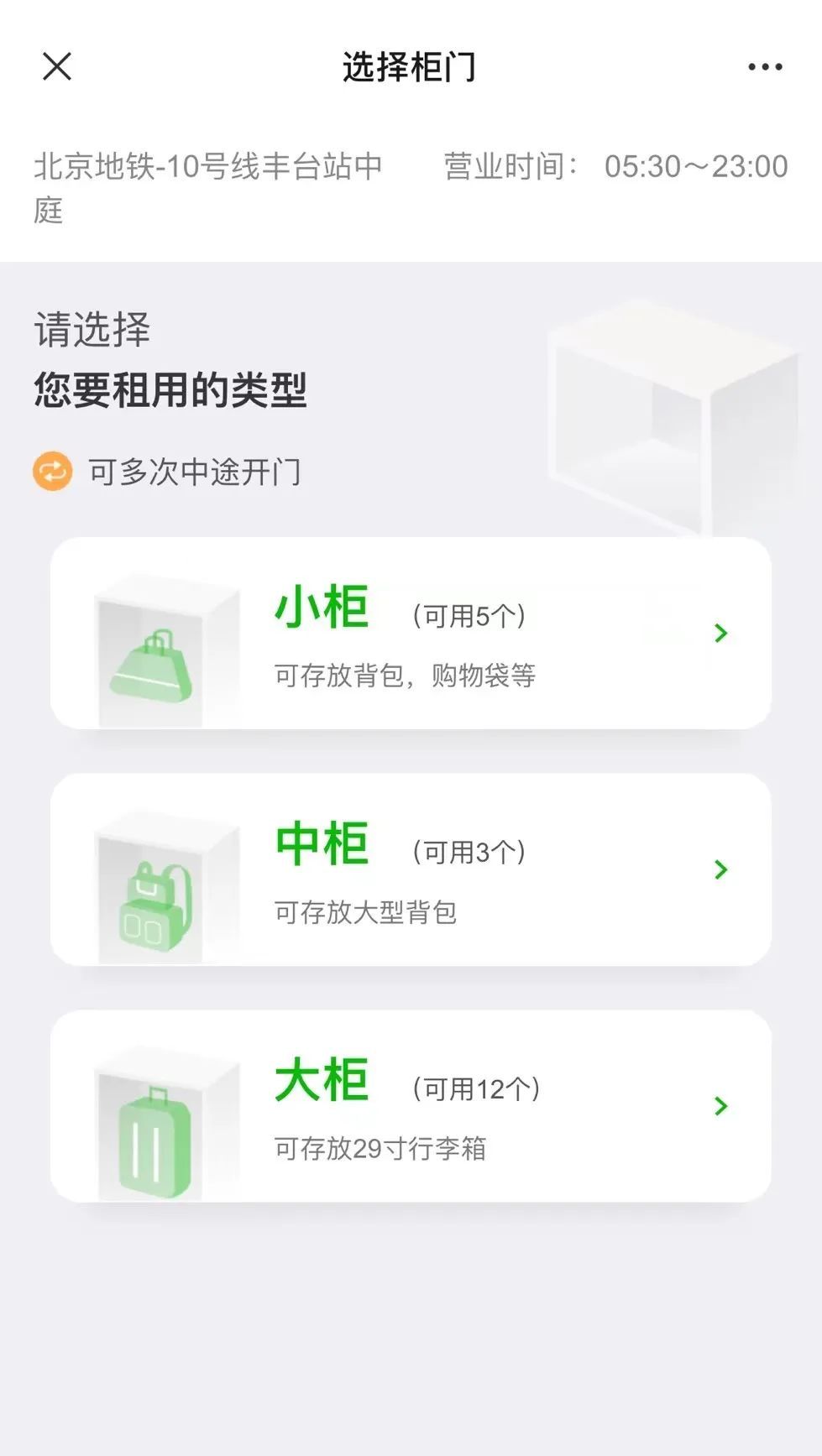This screenshot has width=822, height=1456.
Task: Close the 选择柜门 page
Action: click(57, 66)
